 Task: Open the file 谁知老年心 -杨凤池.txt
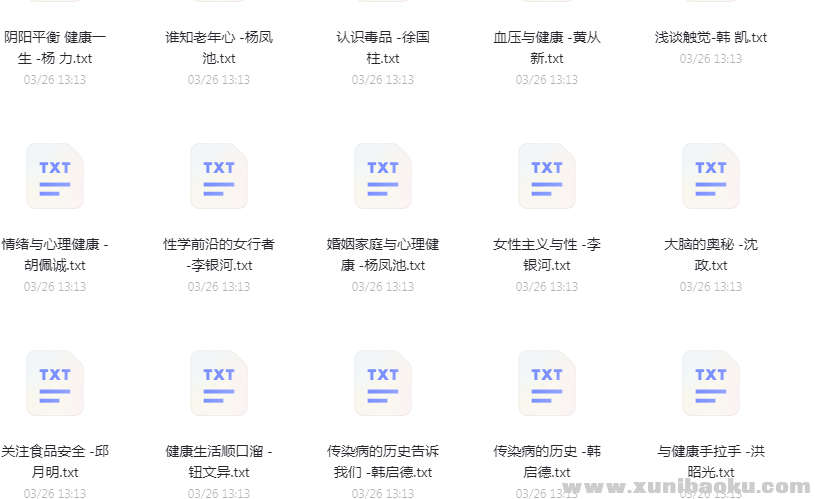[219, 47]
